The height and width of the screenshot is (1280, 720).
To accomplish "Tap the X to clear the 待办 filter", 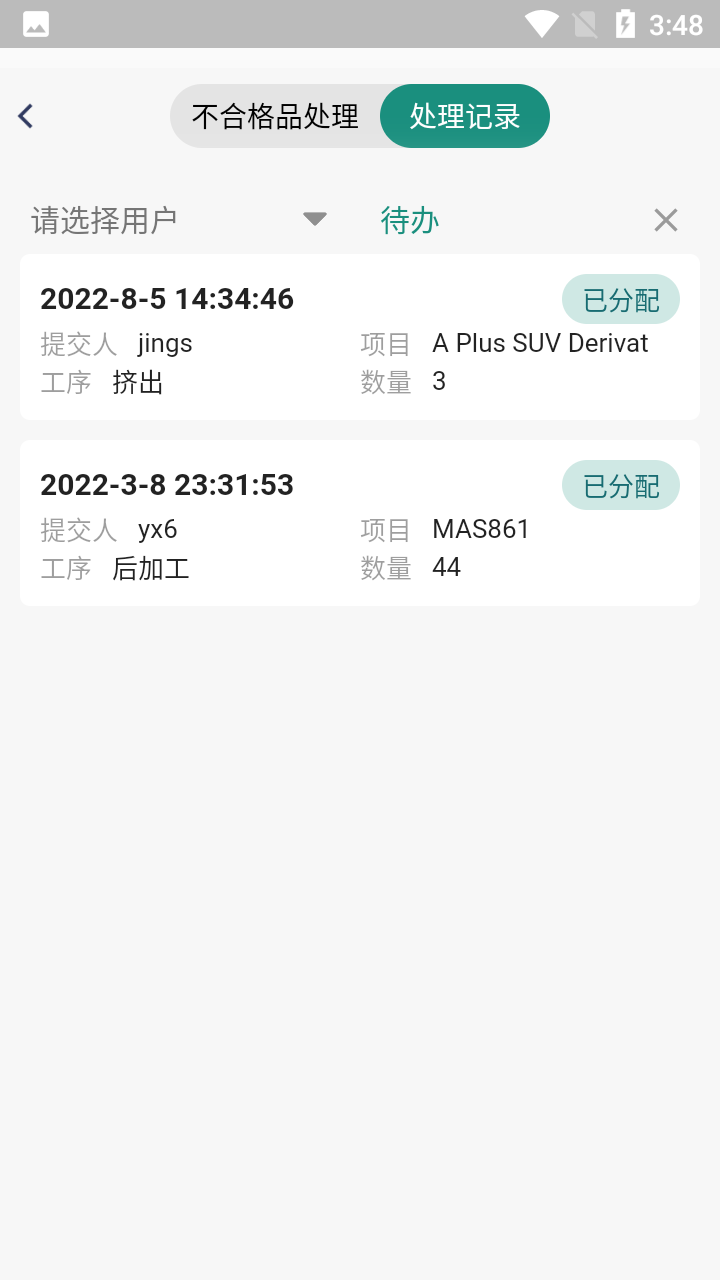I will [665, 219].
